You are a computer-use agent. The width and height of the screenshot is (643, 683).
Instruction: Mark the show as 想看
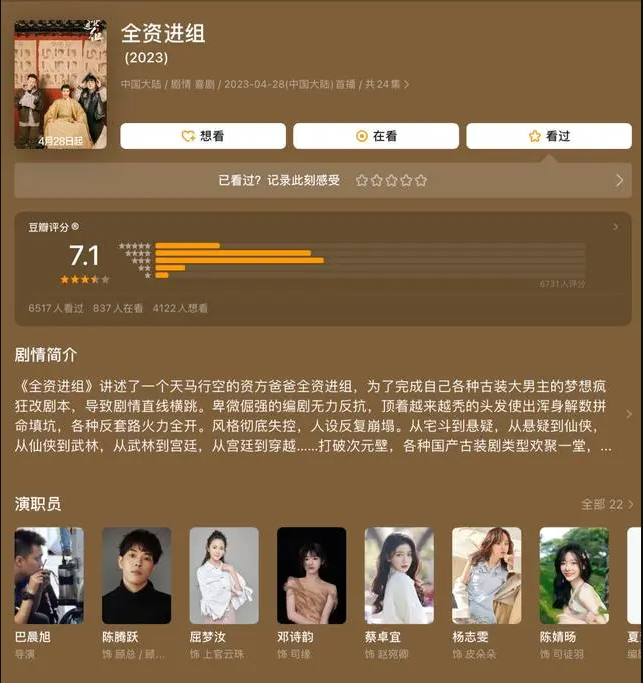tap(203, 136)
